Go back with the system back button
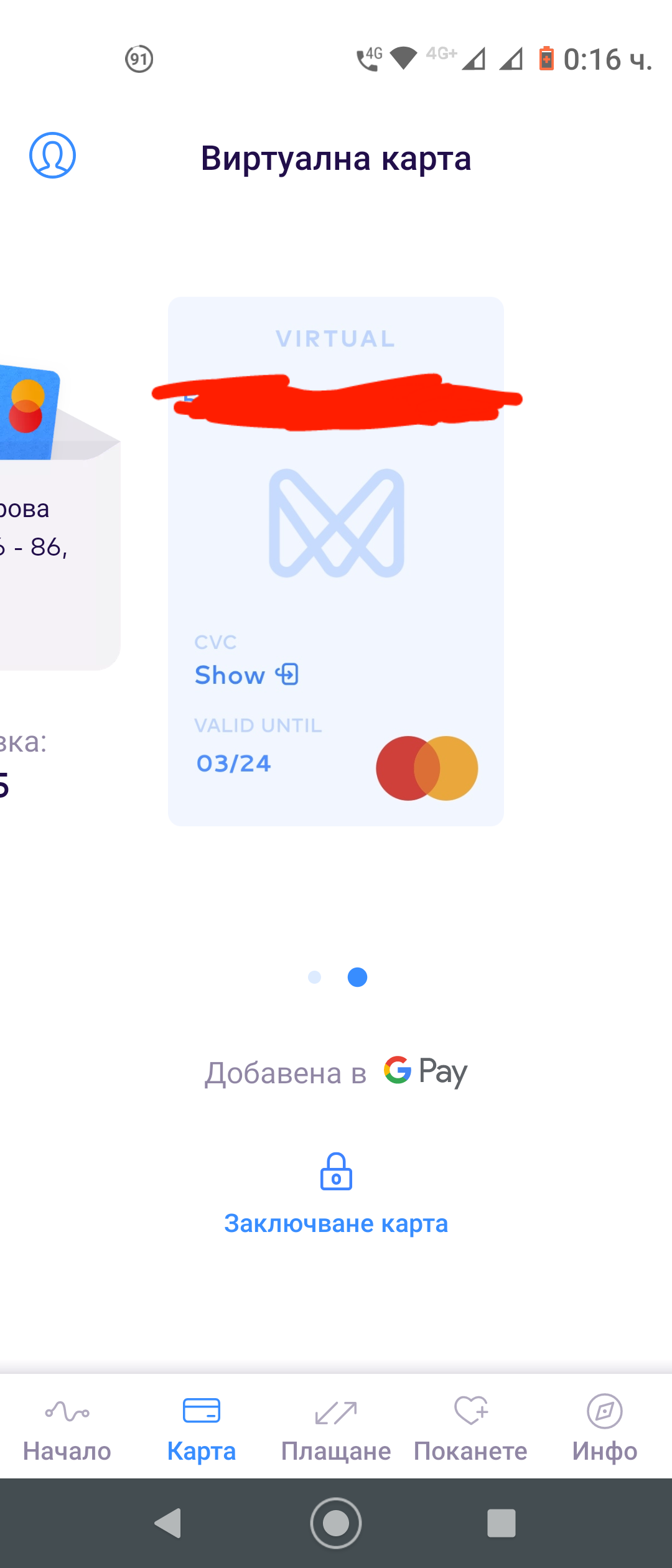 click(168, 1523)
